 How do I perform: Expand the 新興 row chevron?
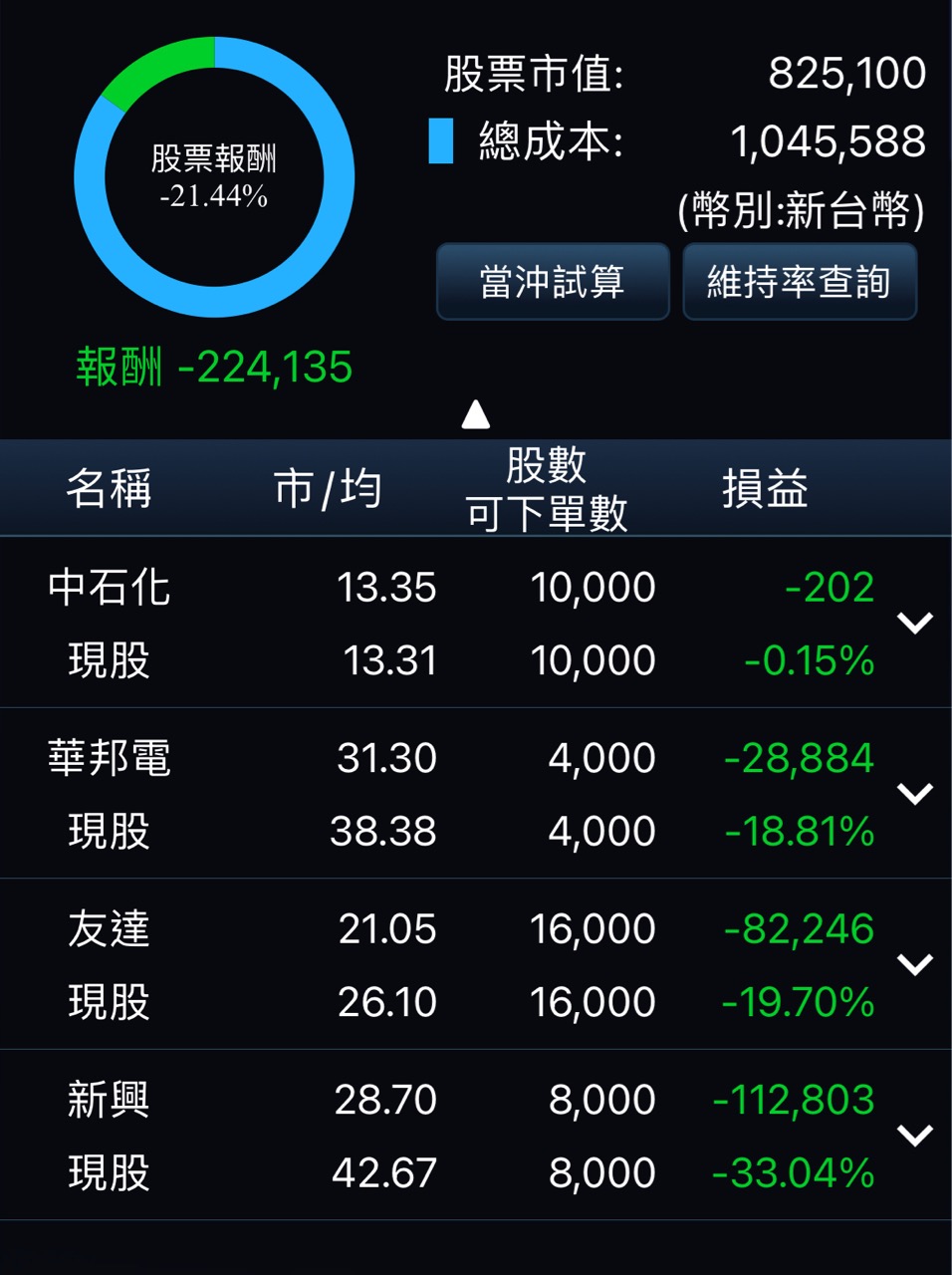click(914, 1135)
